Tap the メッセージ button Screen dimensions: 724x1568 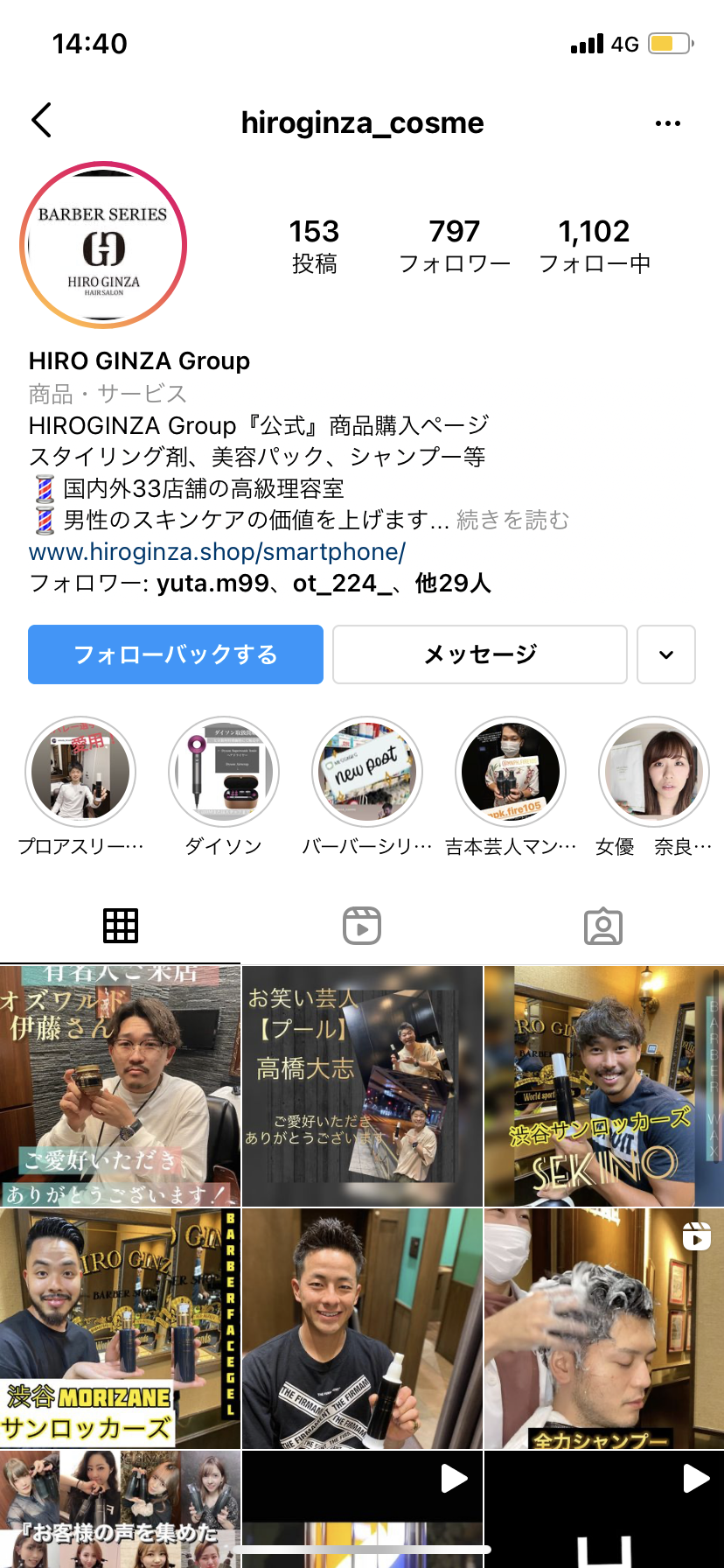click(480, 654)
